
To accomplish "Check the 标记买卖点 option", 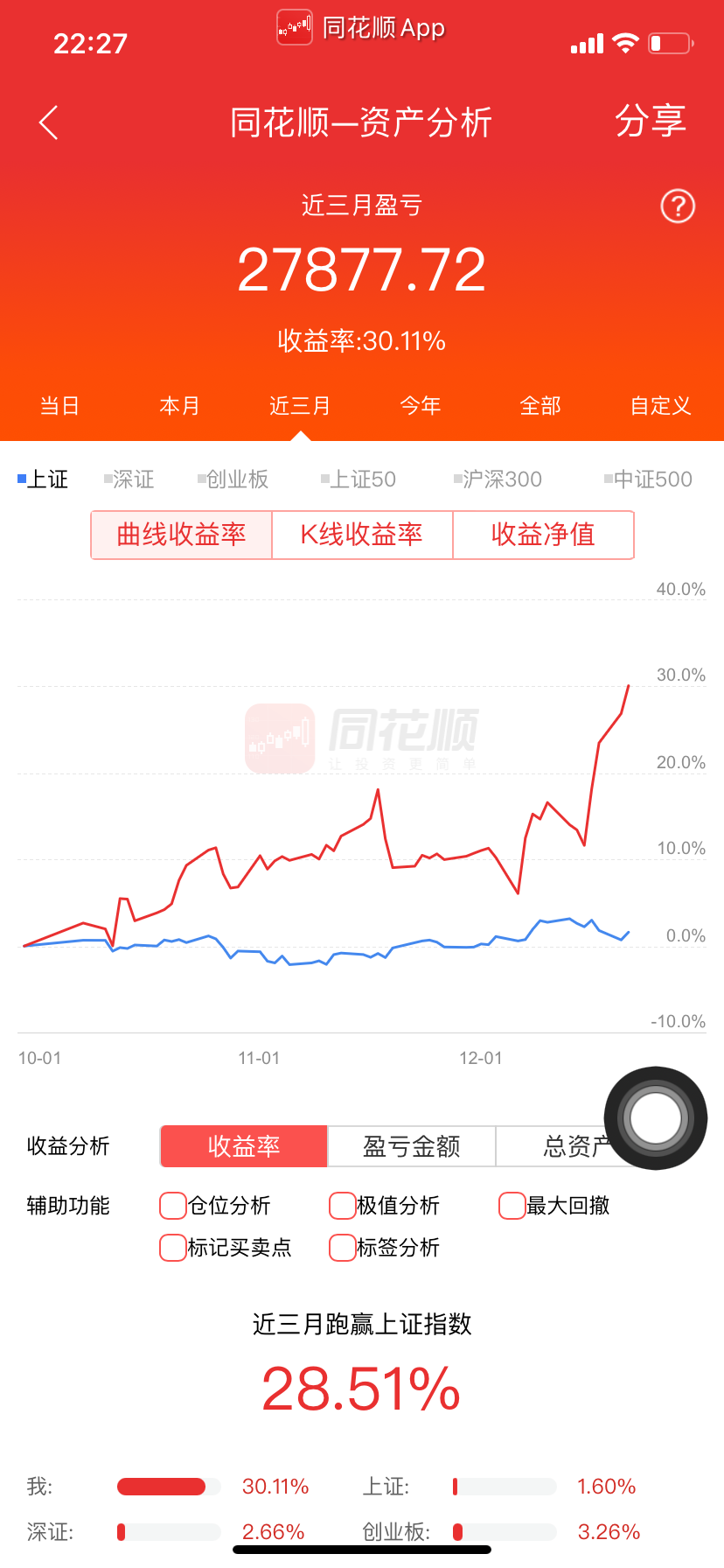I will coord(173,1248).
